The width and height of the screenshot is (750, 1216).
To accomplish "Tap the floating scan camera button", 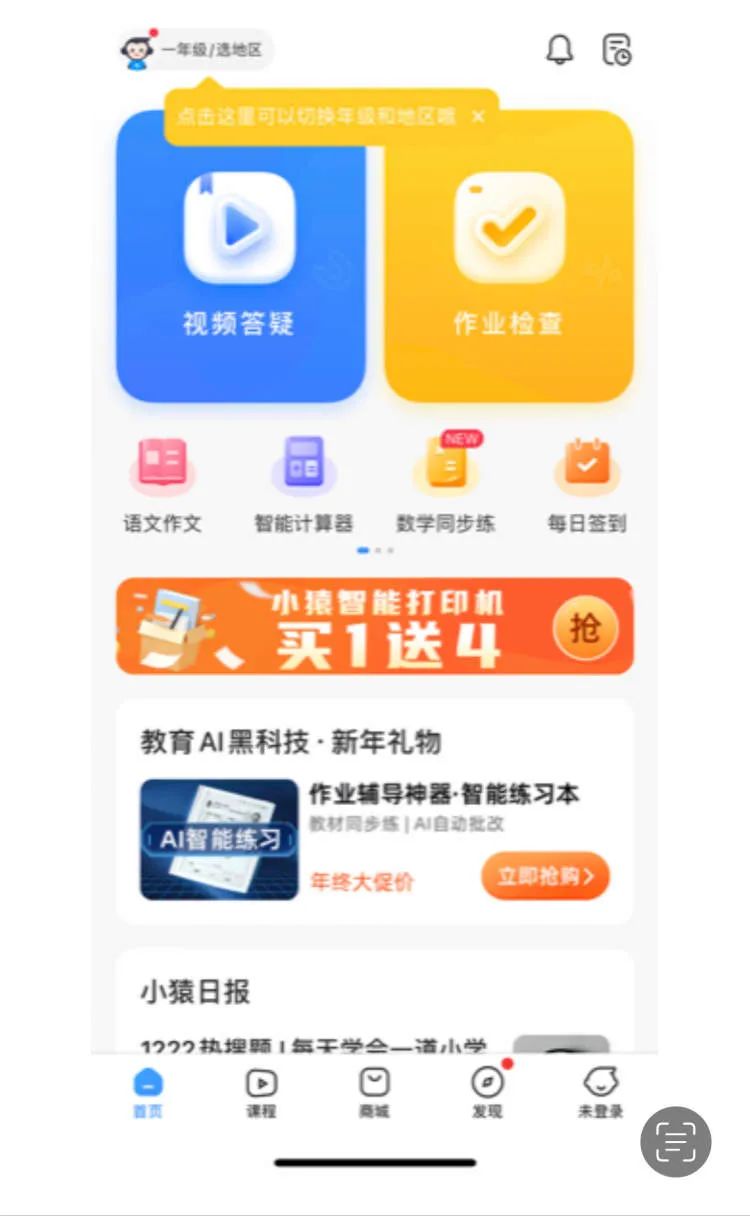I will [675, 1141].
